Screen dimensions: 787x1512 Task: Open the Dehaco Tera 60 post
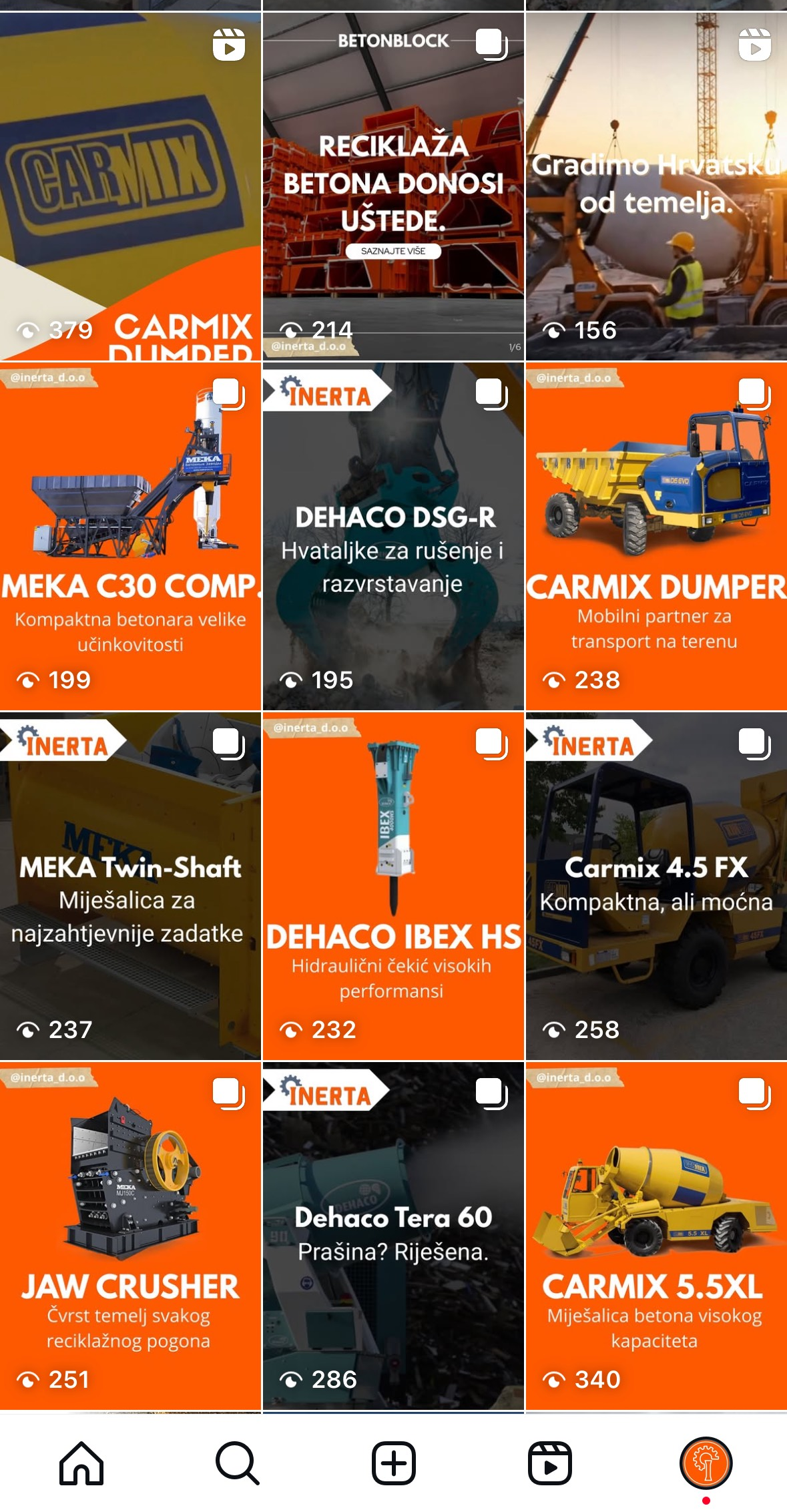point(392,1236)
